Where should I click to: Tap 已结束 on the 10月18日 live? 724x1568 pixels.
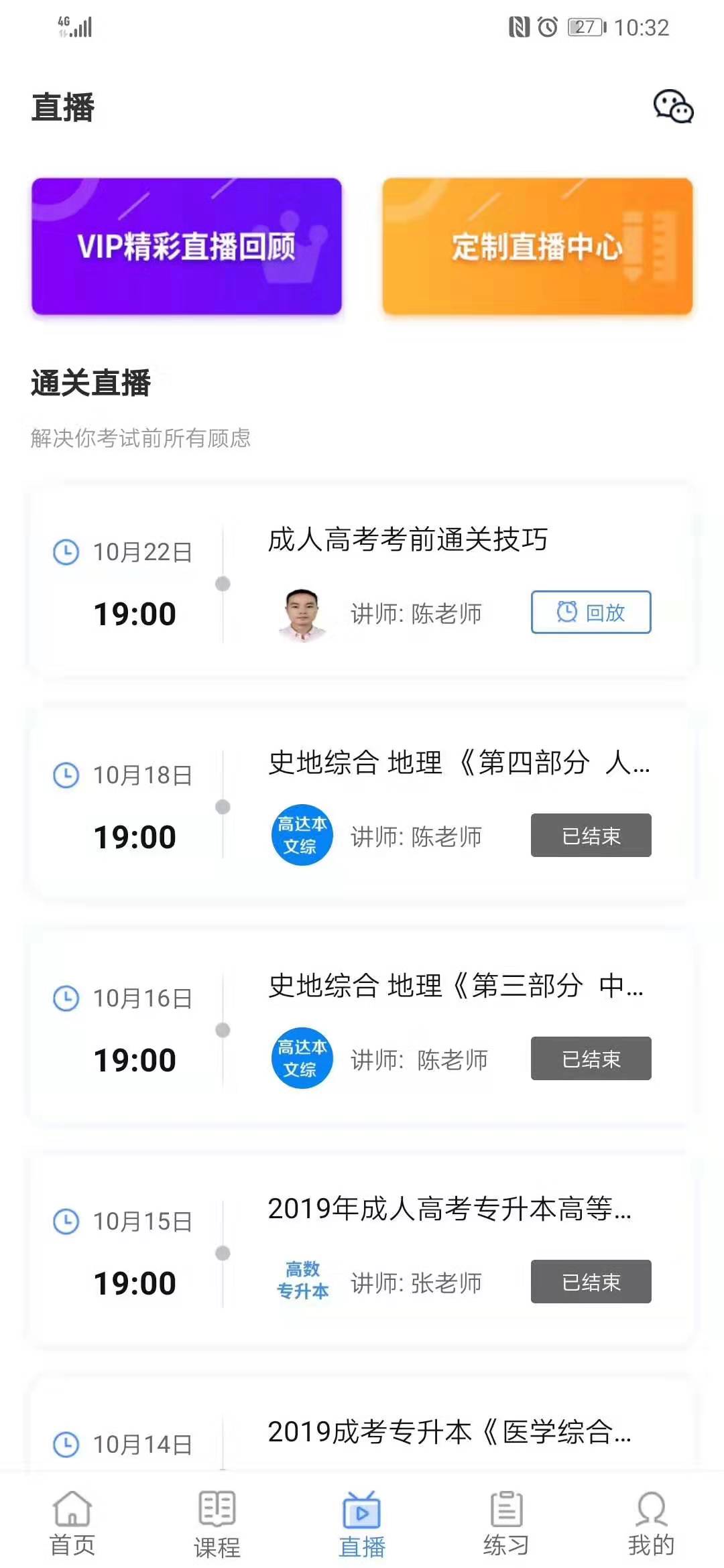pyautogui.click(x=591, y=836)
